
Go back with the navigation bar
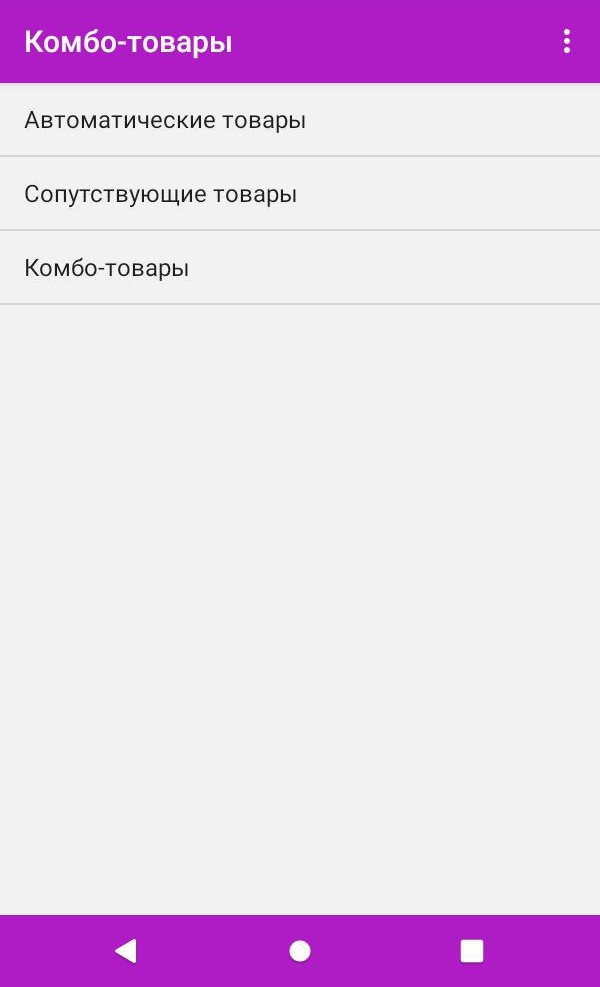coord(126,950)
